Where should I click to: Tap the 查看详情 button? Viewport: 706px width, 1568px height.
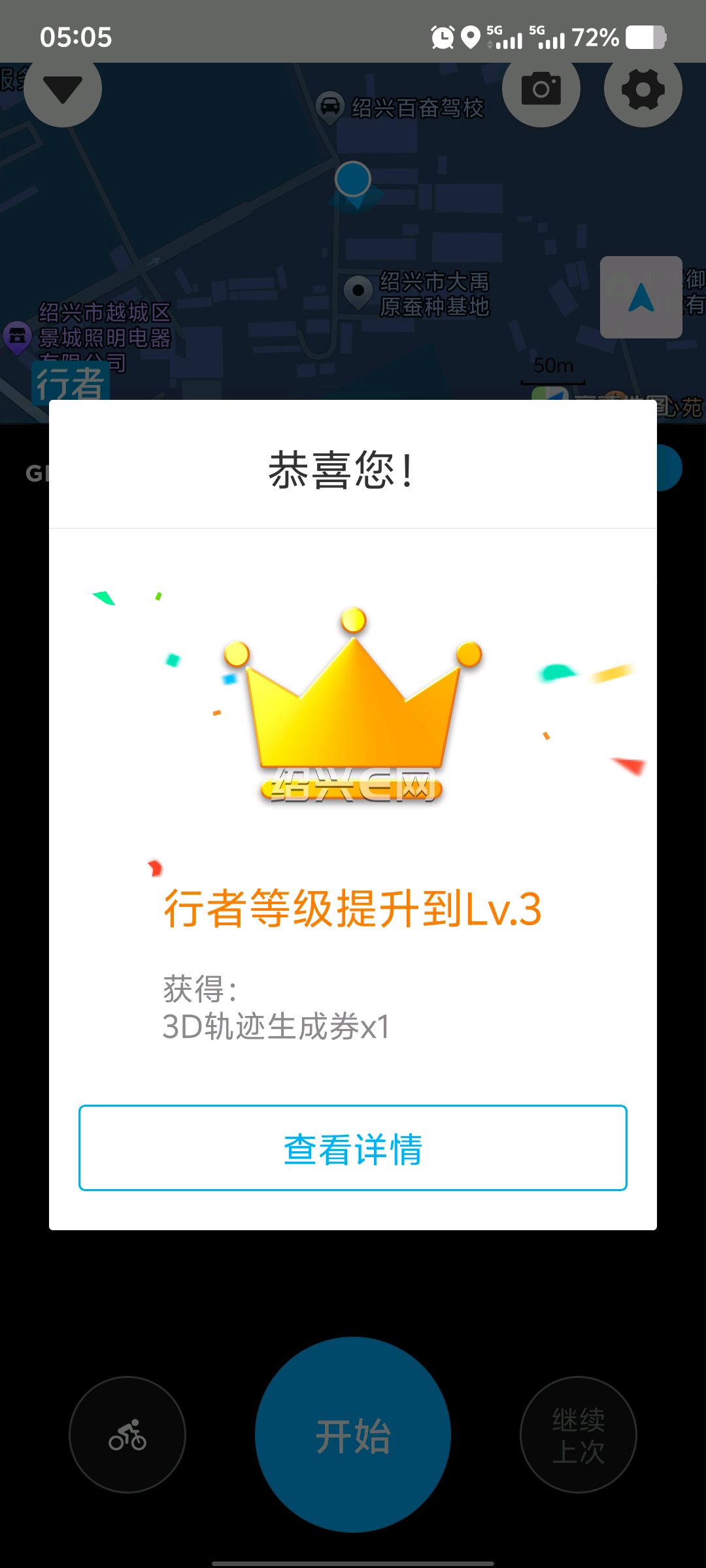coord(353,1148)
